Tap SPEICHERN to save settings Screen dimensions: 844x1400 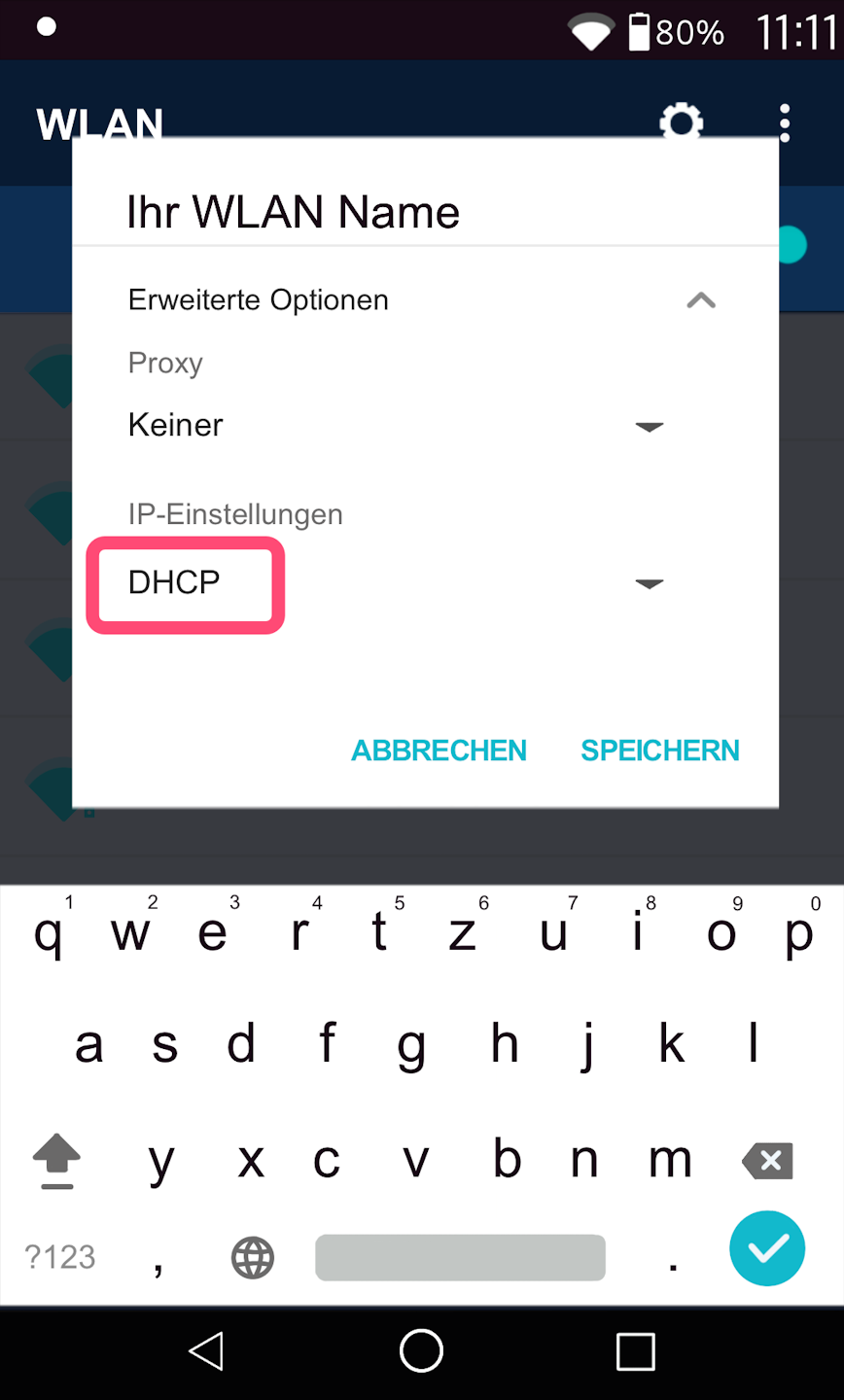pos(660,751)
